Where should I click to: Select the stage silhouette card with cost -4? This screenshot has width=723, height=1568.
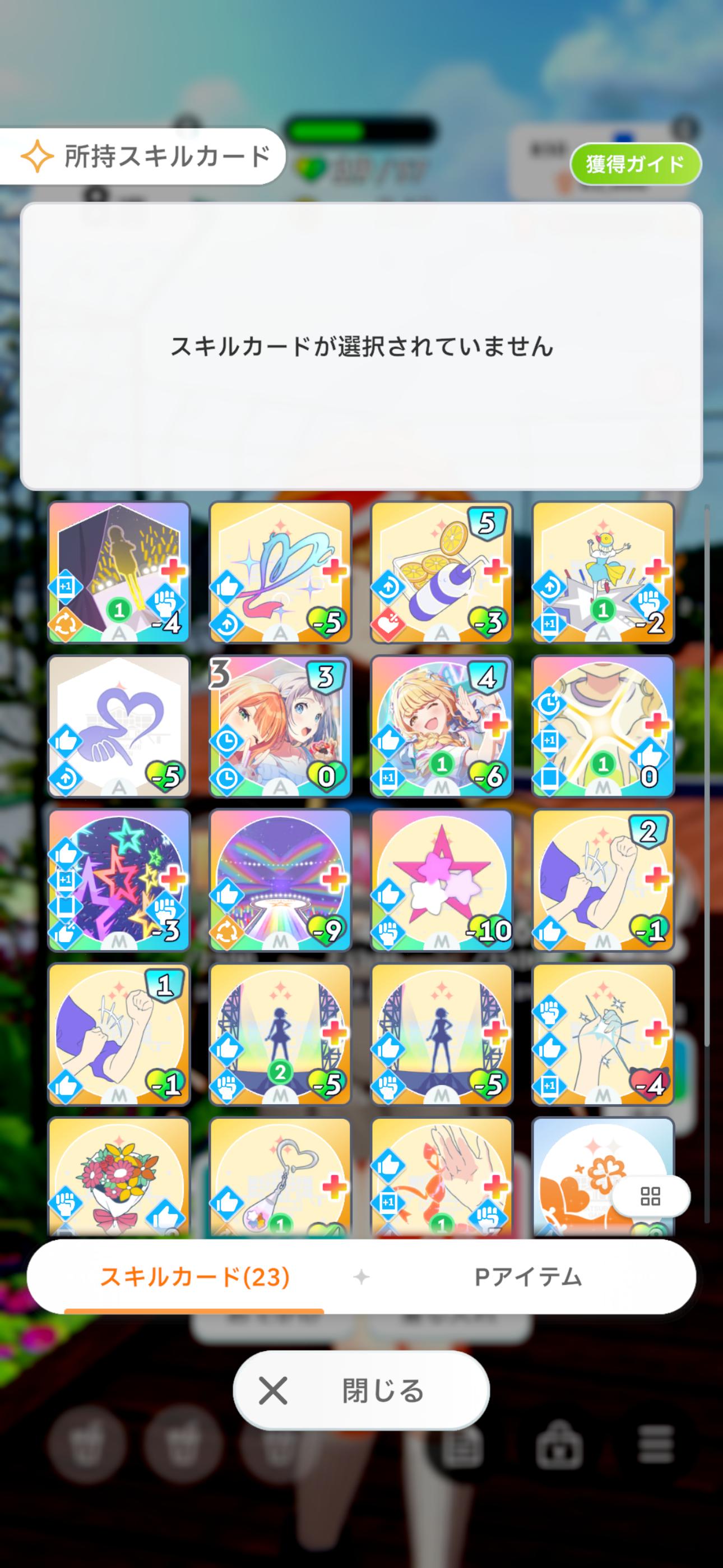tap(119, 572)
